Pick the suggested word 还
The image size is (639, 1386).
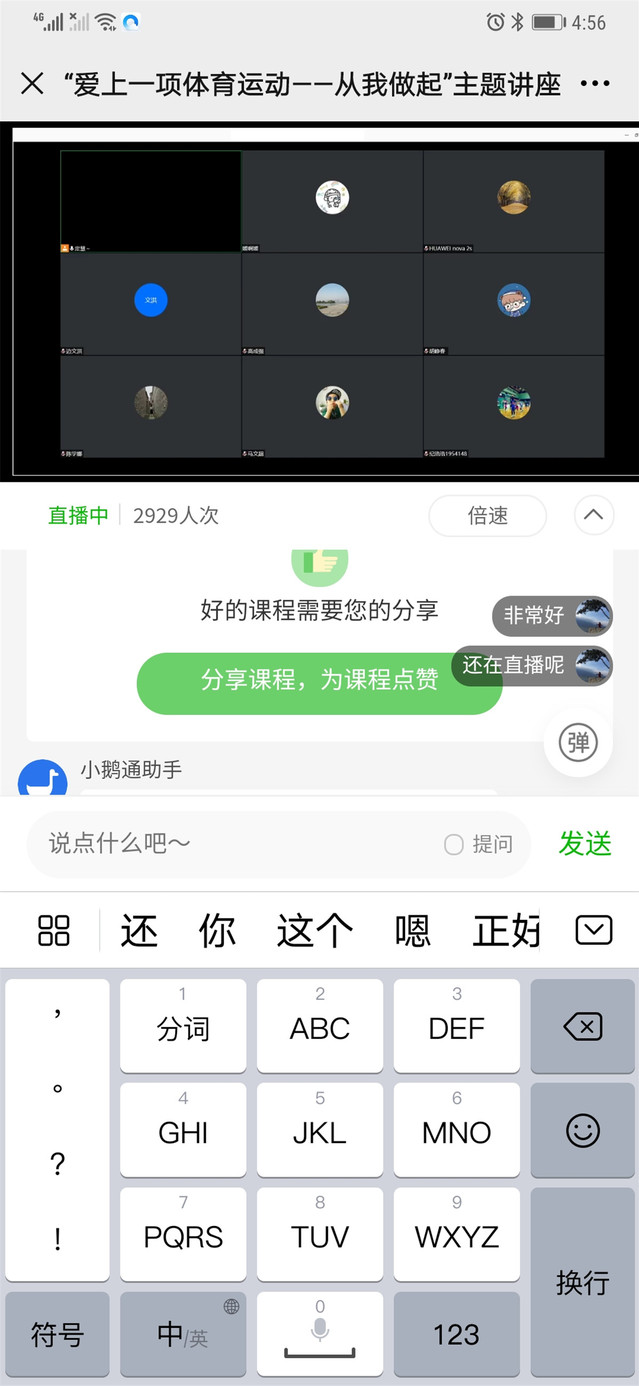(139, 930)
